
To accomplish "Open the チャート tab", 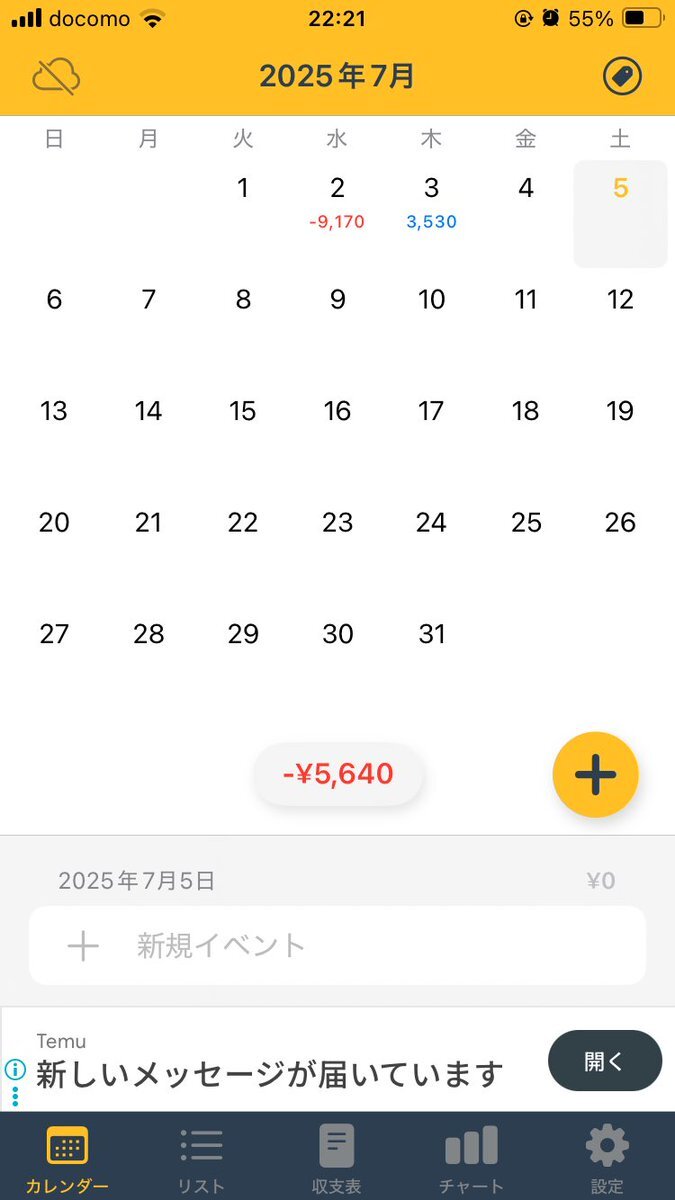I will pyautogui.click(x=471, y=1159).
